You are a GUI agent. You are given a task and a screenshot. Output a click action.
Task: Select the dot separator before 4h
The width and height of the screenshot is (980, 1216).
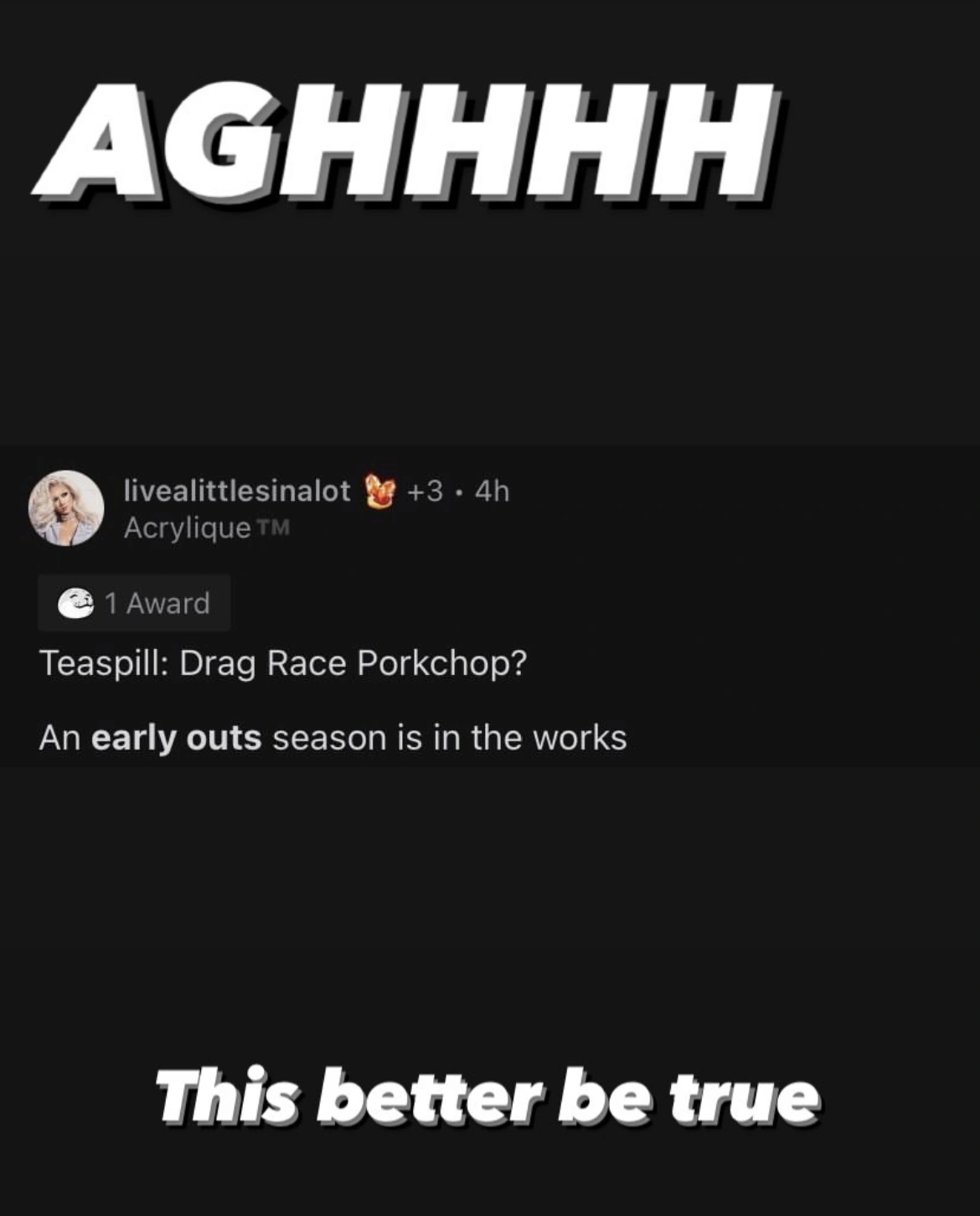tap(462, 491)
